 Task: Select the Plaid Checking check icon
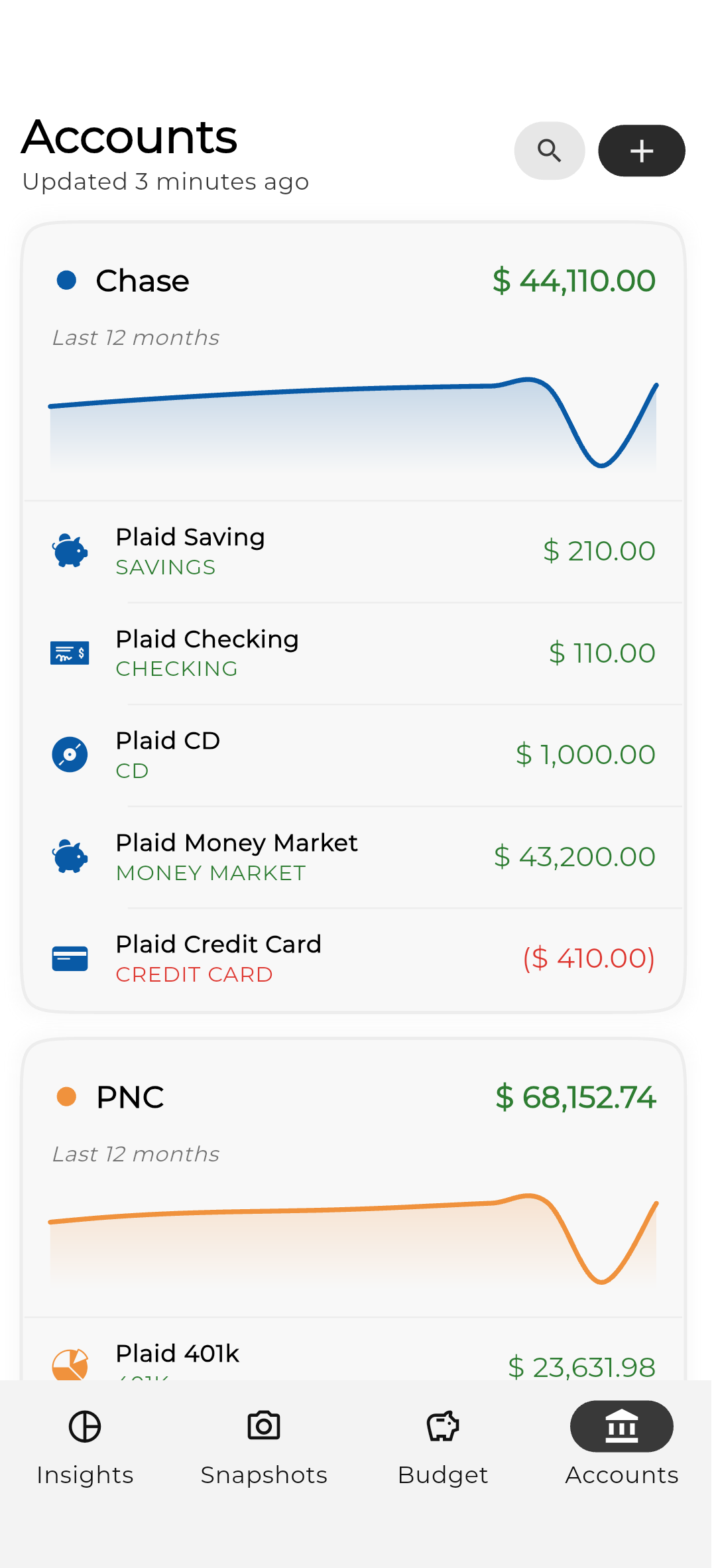tap(69, 653)
